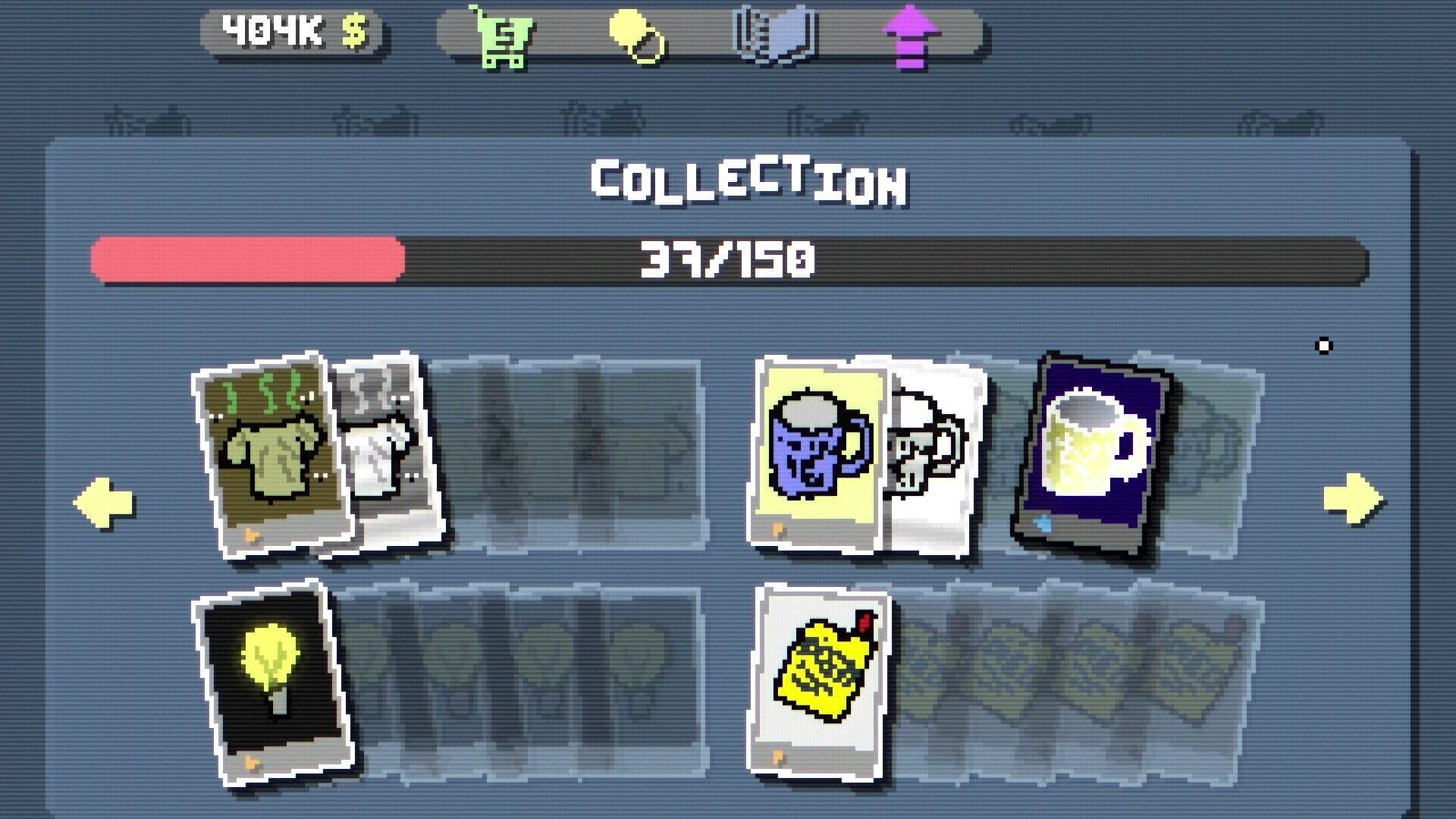Screen dimensions: 1456x819
Task: Go to next collection page
Action: click(x=1354, y=499)
